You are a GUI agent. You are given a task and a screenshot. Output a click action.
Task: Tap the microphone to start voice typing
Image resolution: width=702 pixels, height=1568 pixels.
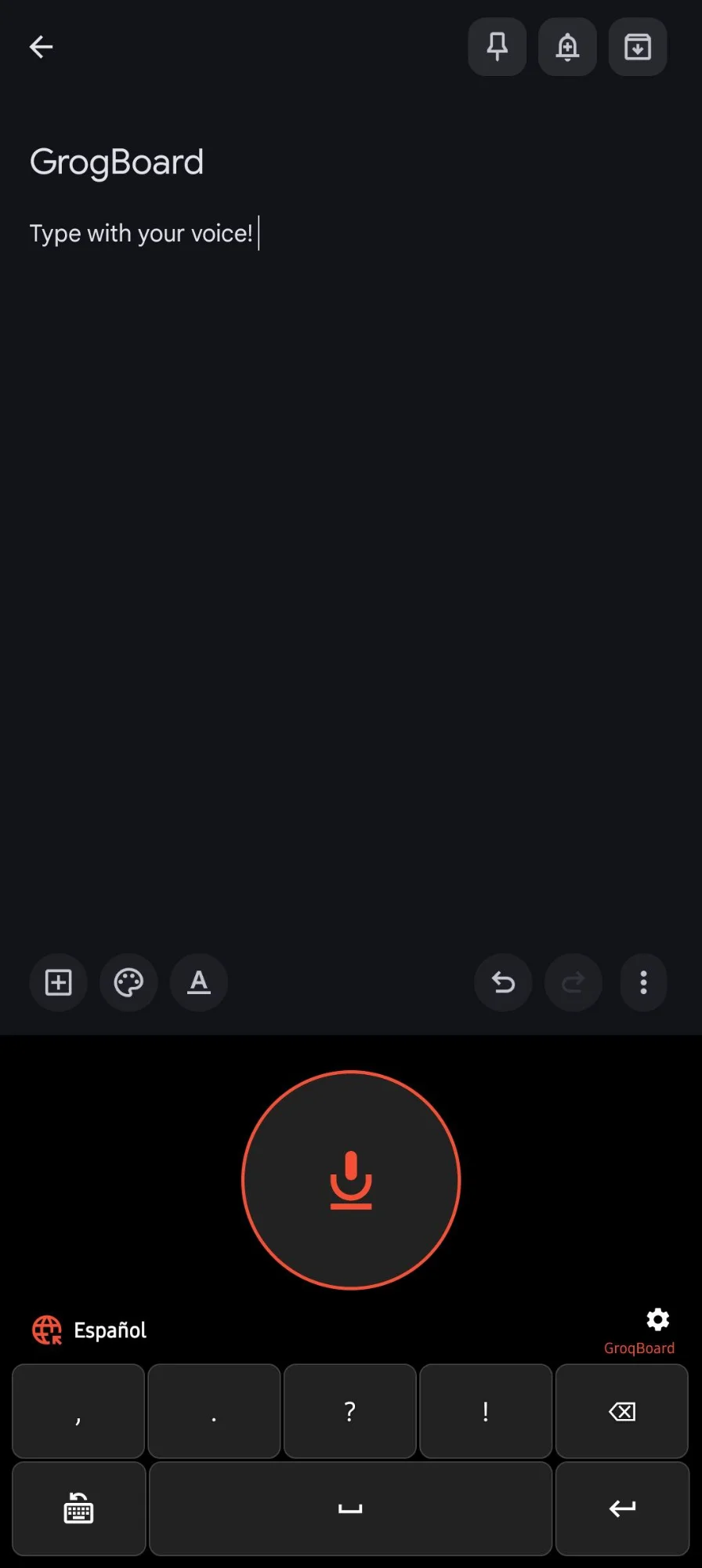[350, 1178]
